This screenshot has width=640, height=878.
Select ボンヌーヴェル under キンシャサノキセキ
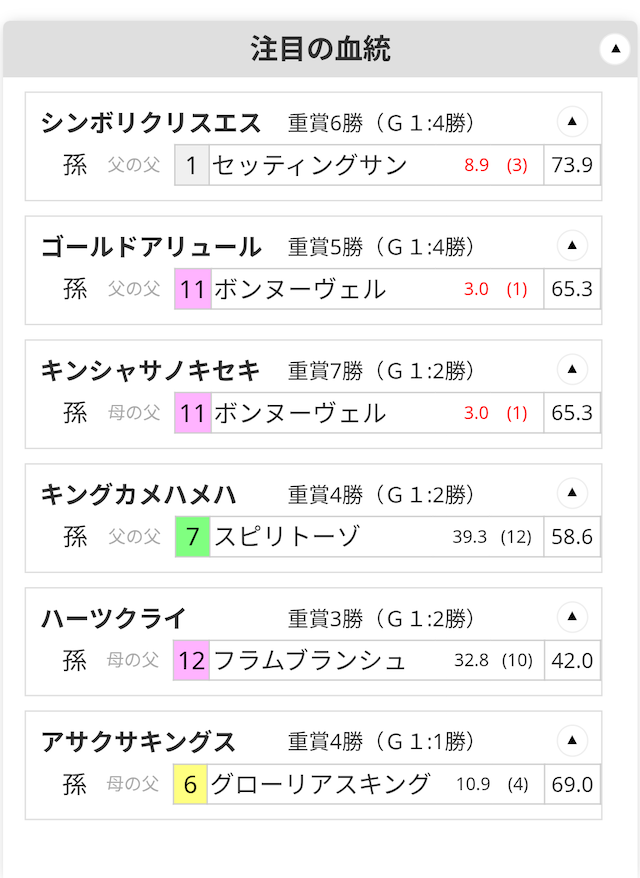[300, 413]
